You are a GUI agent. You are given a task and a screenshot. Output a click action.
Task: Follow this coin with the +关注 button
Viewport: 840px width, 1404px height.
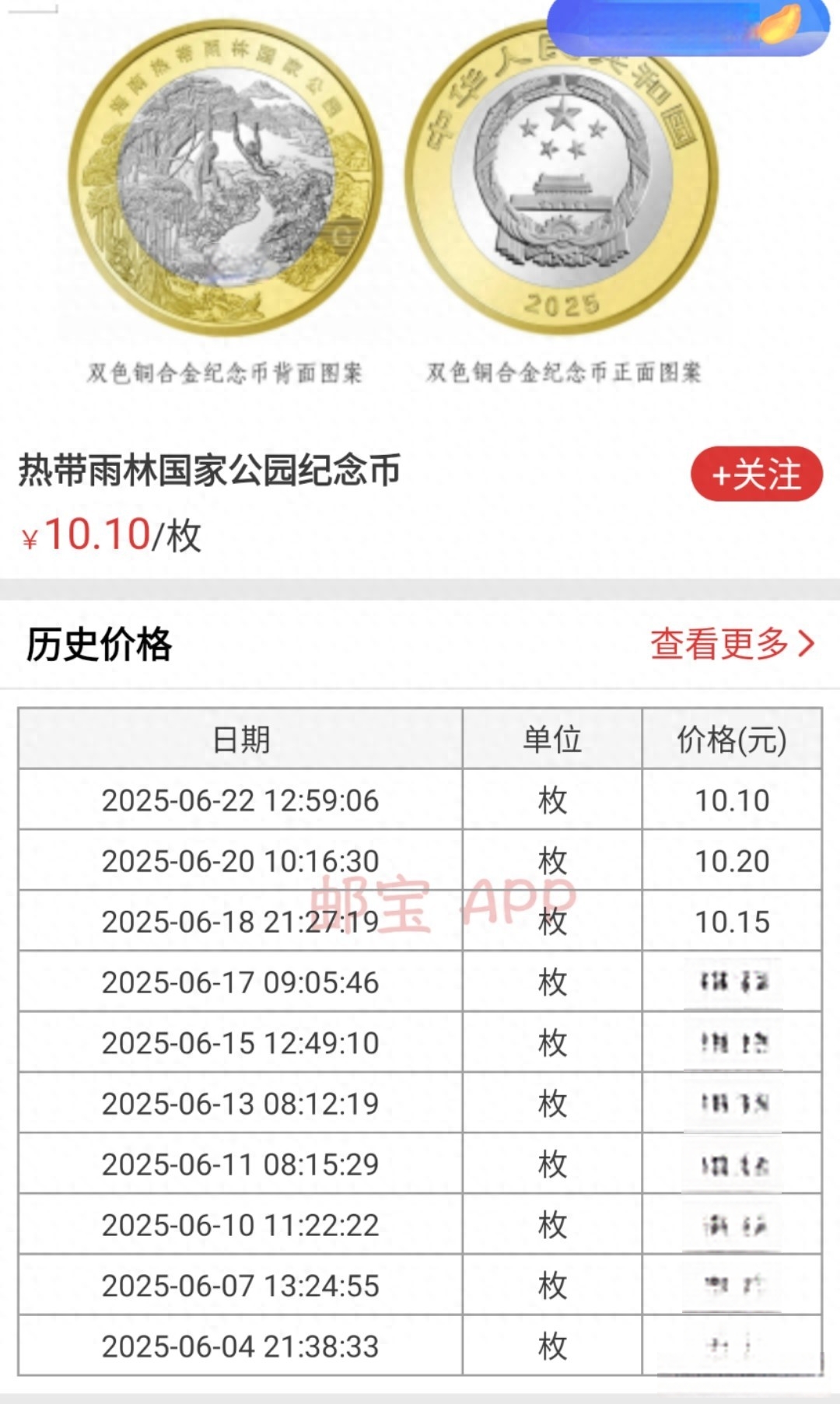click(756, 474)
